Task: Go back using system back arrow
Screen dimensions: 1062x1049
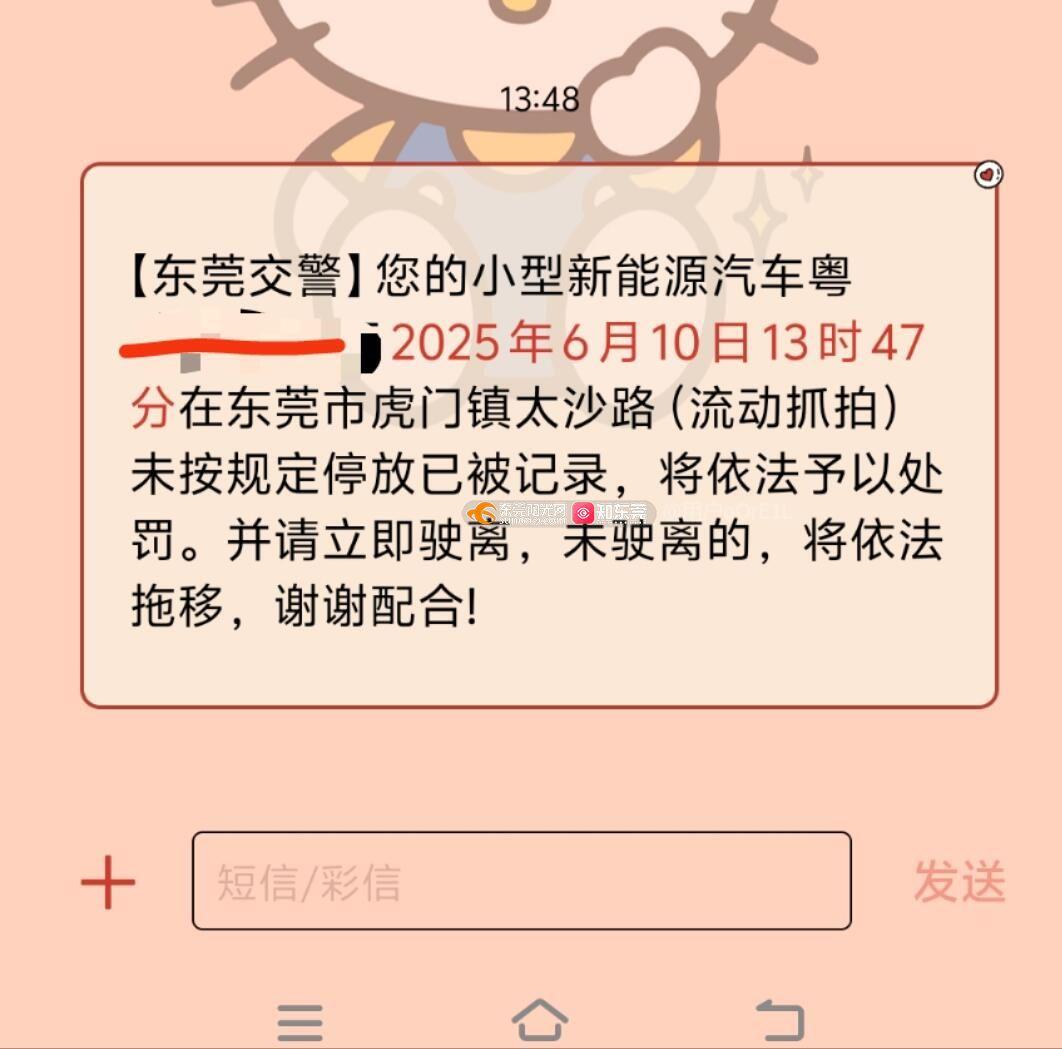Action: point(780,1021)
